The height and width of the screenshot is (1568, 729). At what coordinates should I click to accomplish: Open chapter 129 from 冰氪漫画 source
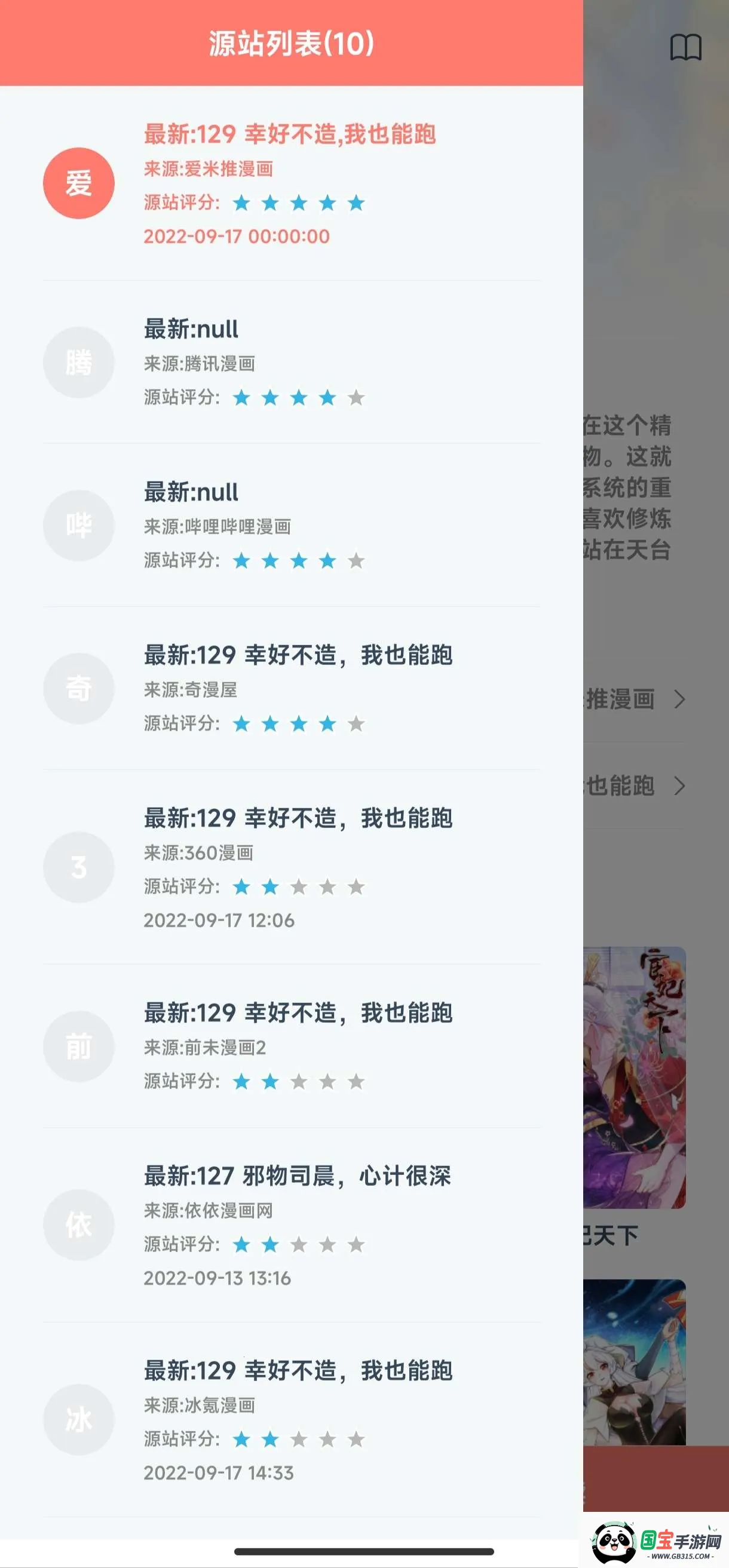click(298, 1371)
